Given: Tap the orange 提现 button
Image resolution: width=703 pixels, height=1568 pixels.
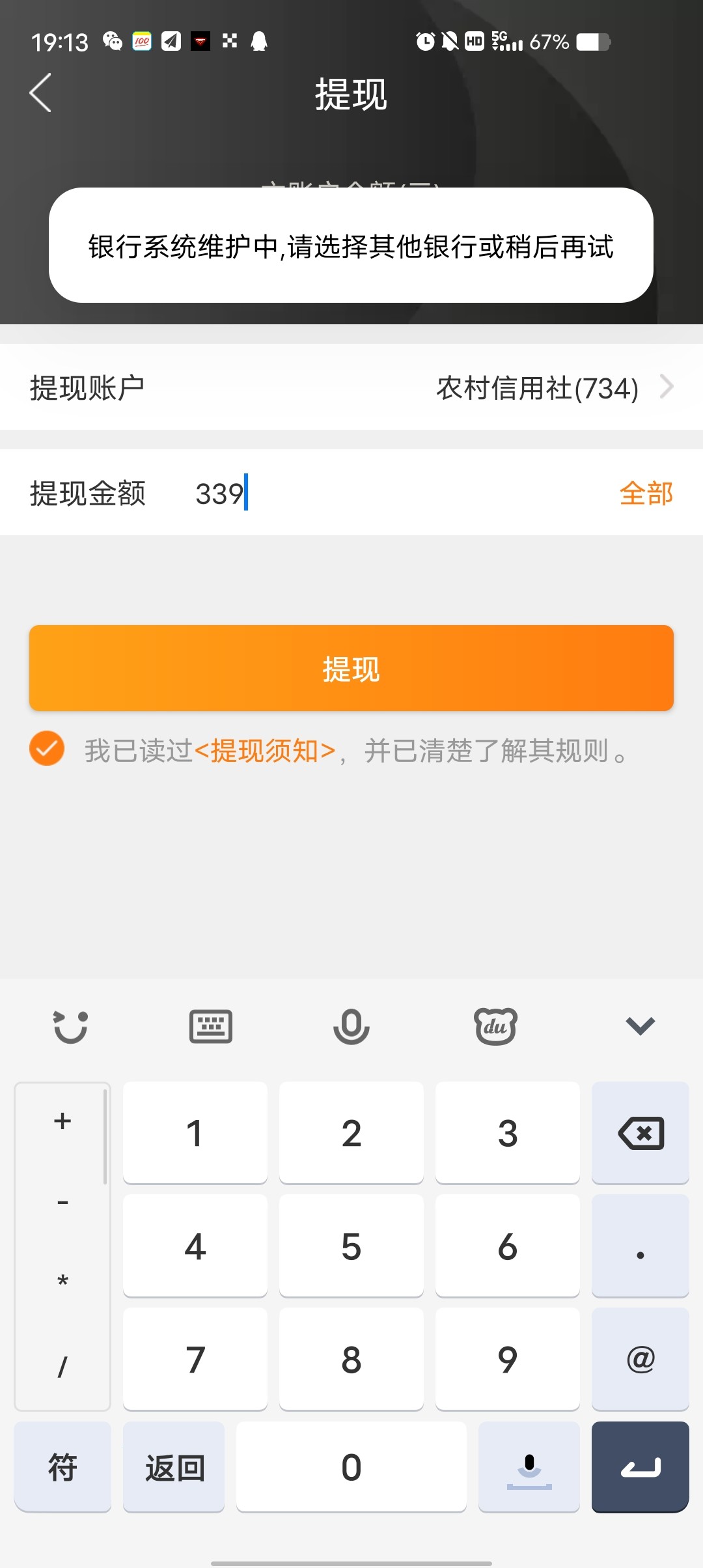Looking at the screenshot, I should (x=351, y=668).
